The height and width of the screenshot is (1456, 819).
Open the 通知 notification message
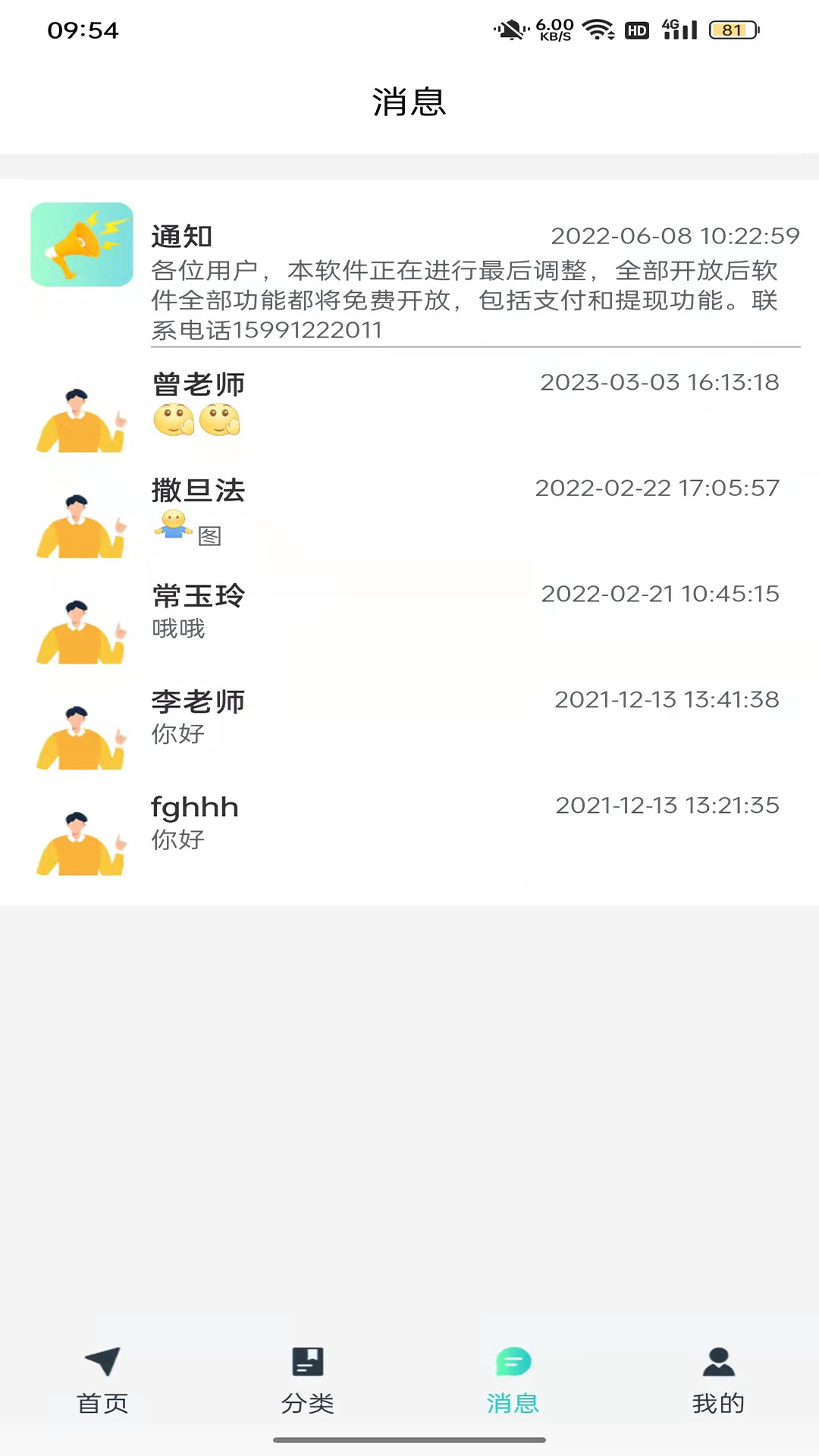pyautogui.click(x=409, y=273)
